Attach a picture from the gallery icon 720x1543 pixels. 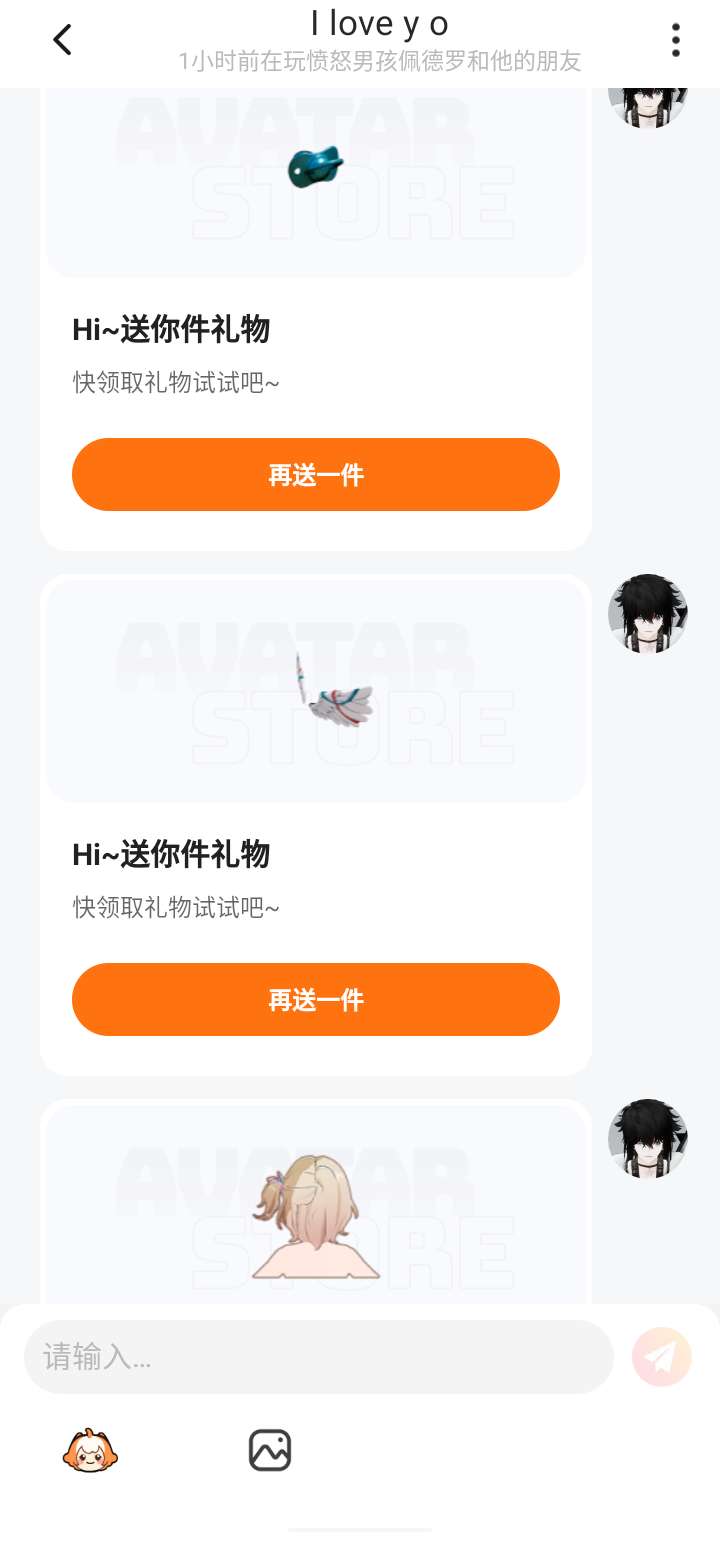(x=270, y=1450)
